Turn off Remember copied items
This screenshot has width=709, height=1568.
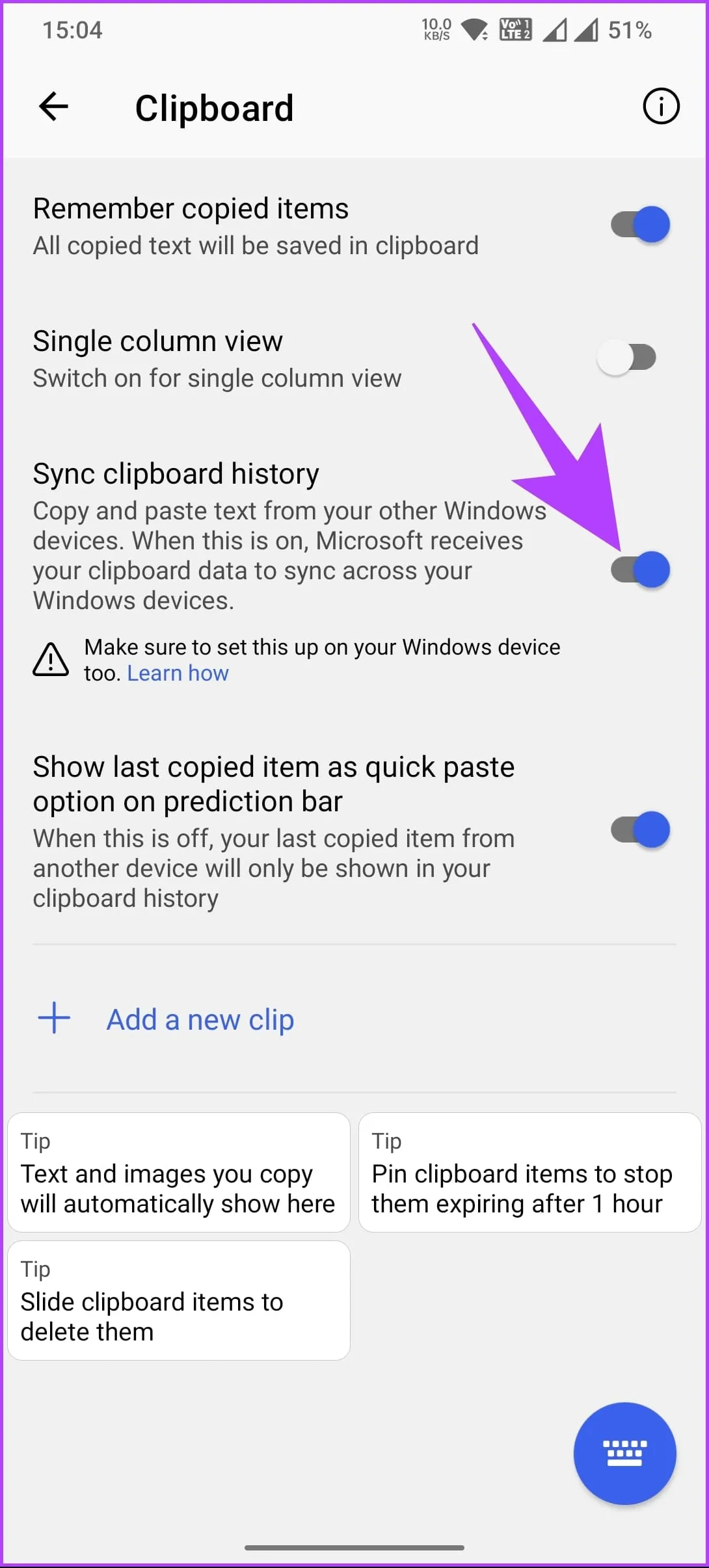[x=640, y=226]
